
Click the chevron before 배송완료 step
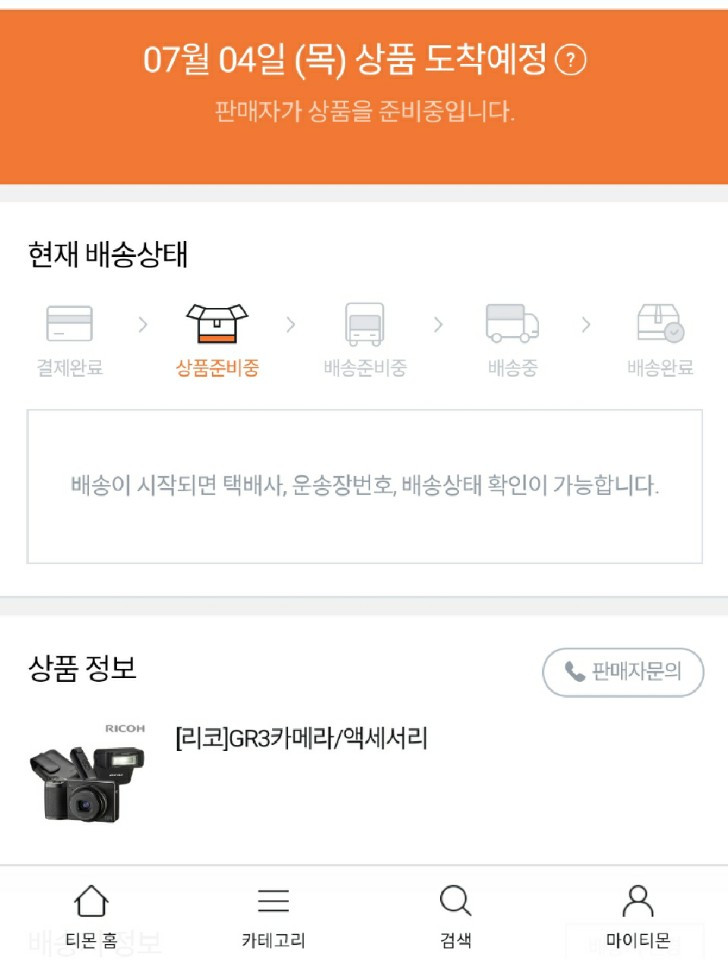point(584,324)
